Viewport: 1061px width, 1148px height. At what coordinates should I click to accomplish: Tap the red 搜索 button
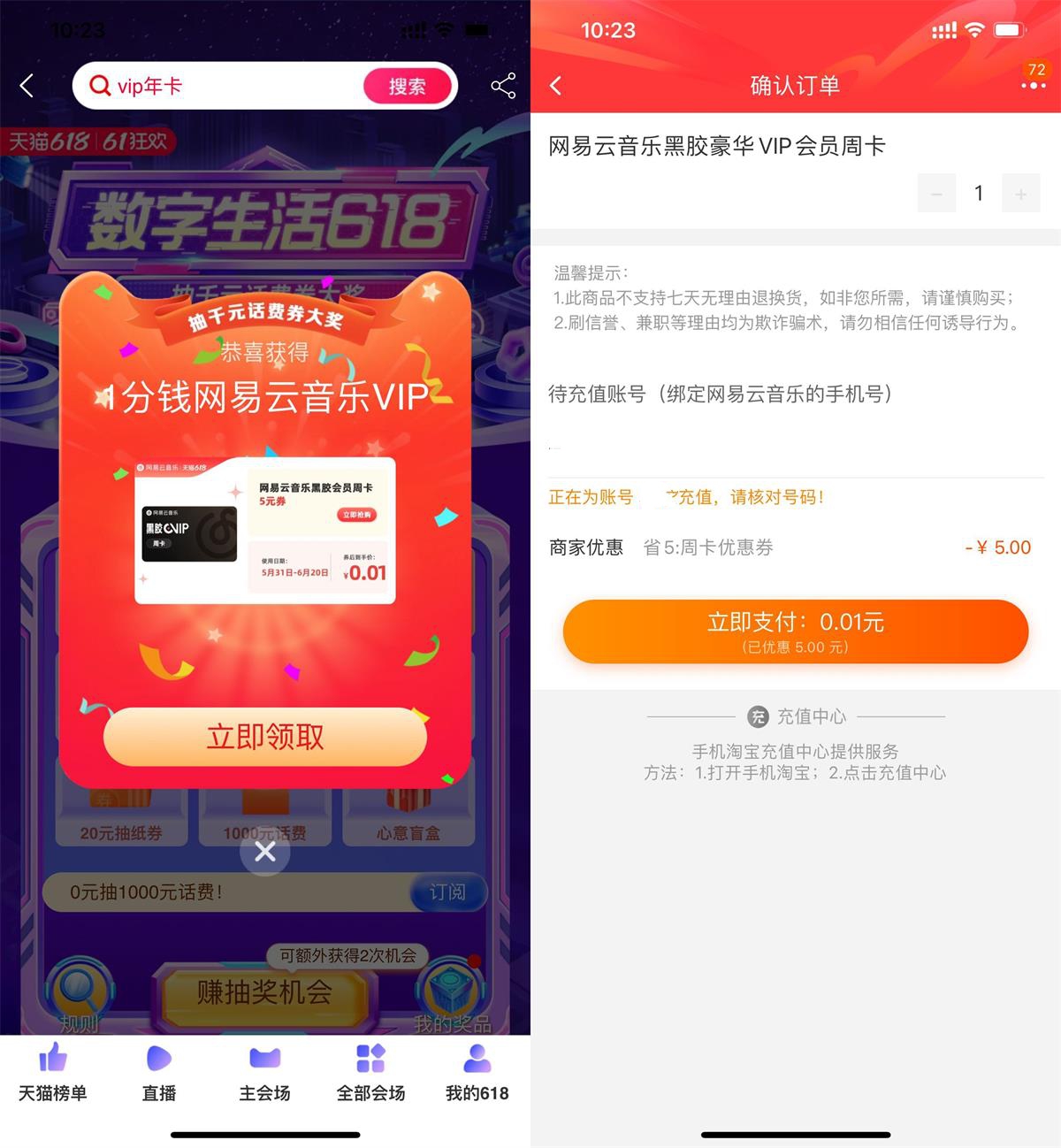tap(407, 86)
